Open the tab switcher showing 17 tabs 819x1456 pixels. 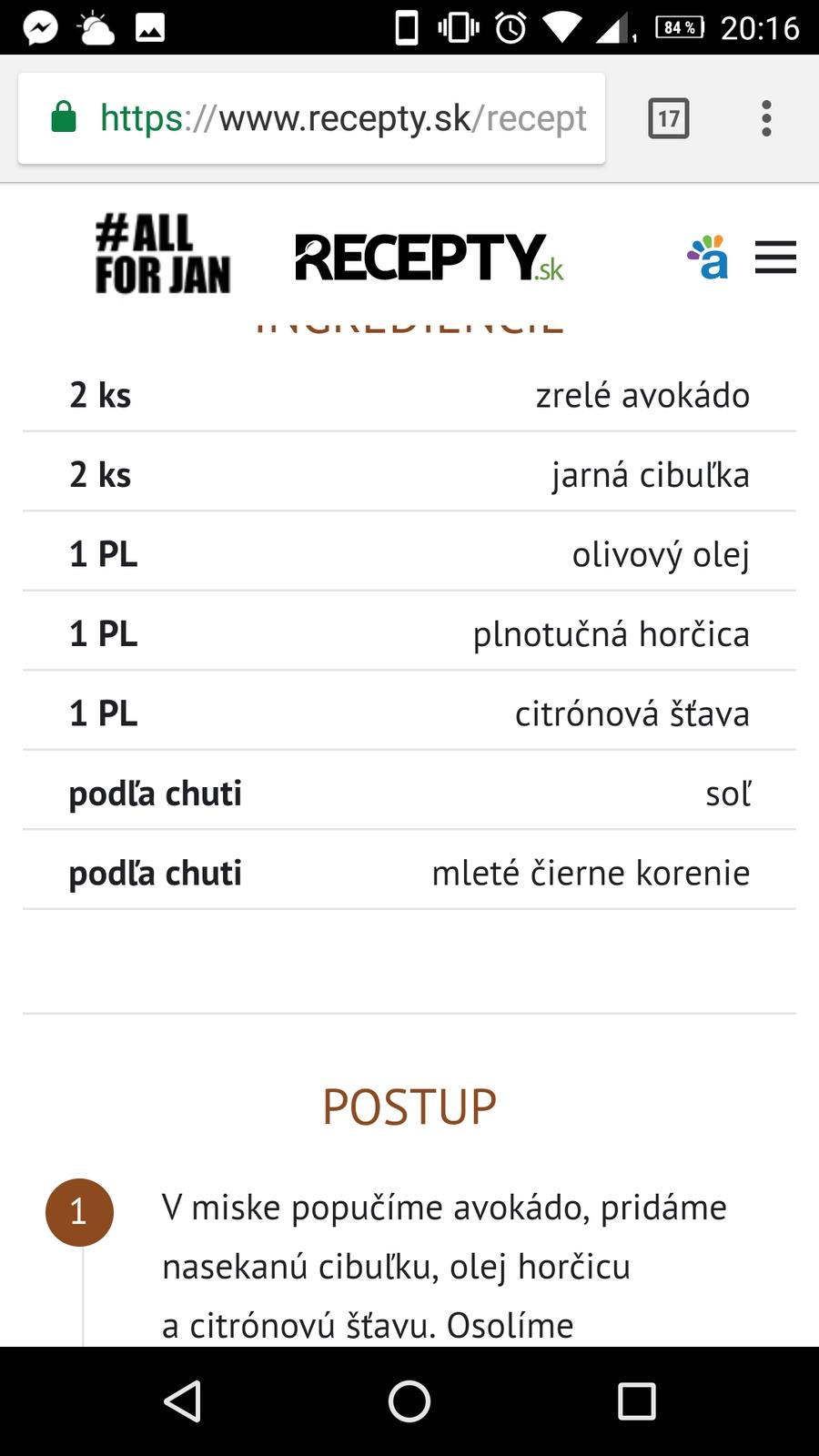click(669, 118)
